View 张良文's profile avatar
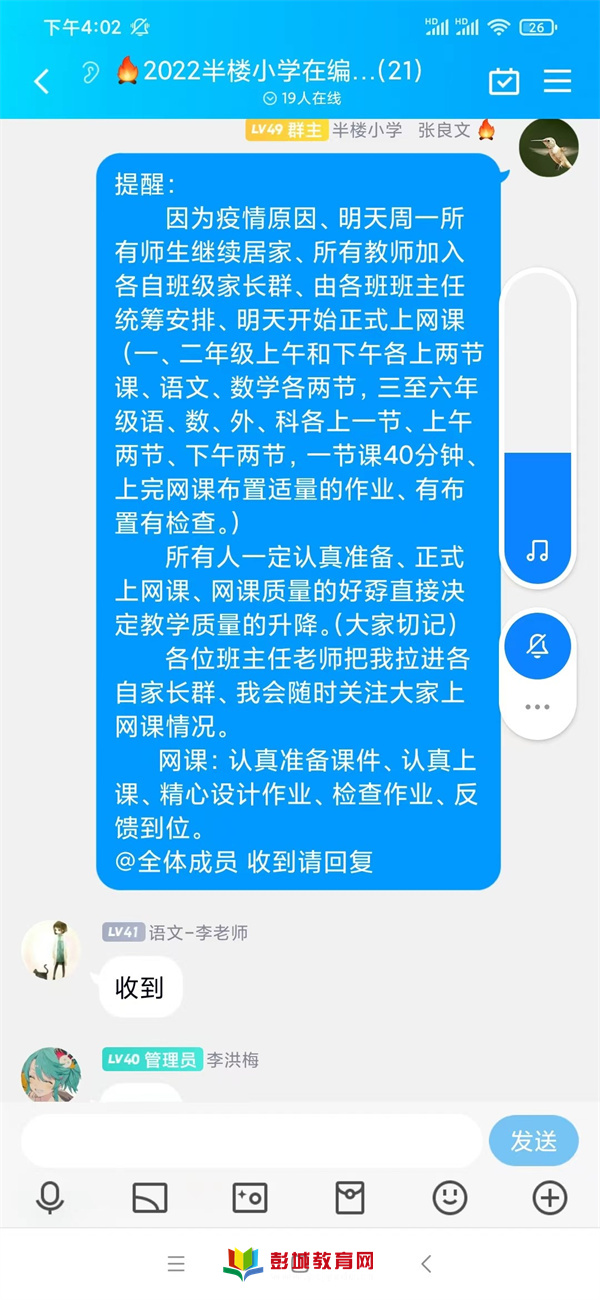 (x=549, y=148)
